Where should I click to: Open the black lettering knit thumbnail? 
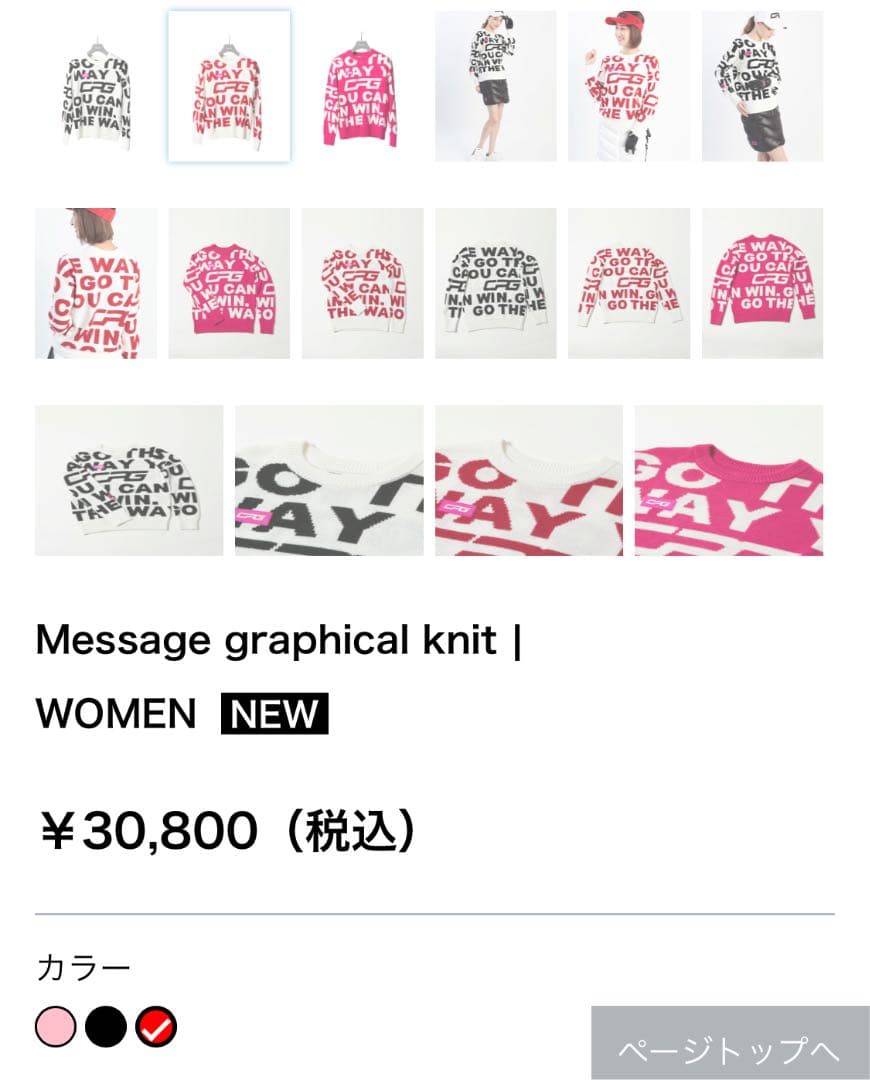pyautogui.click(x=497, y=283)
